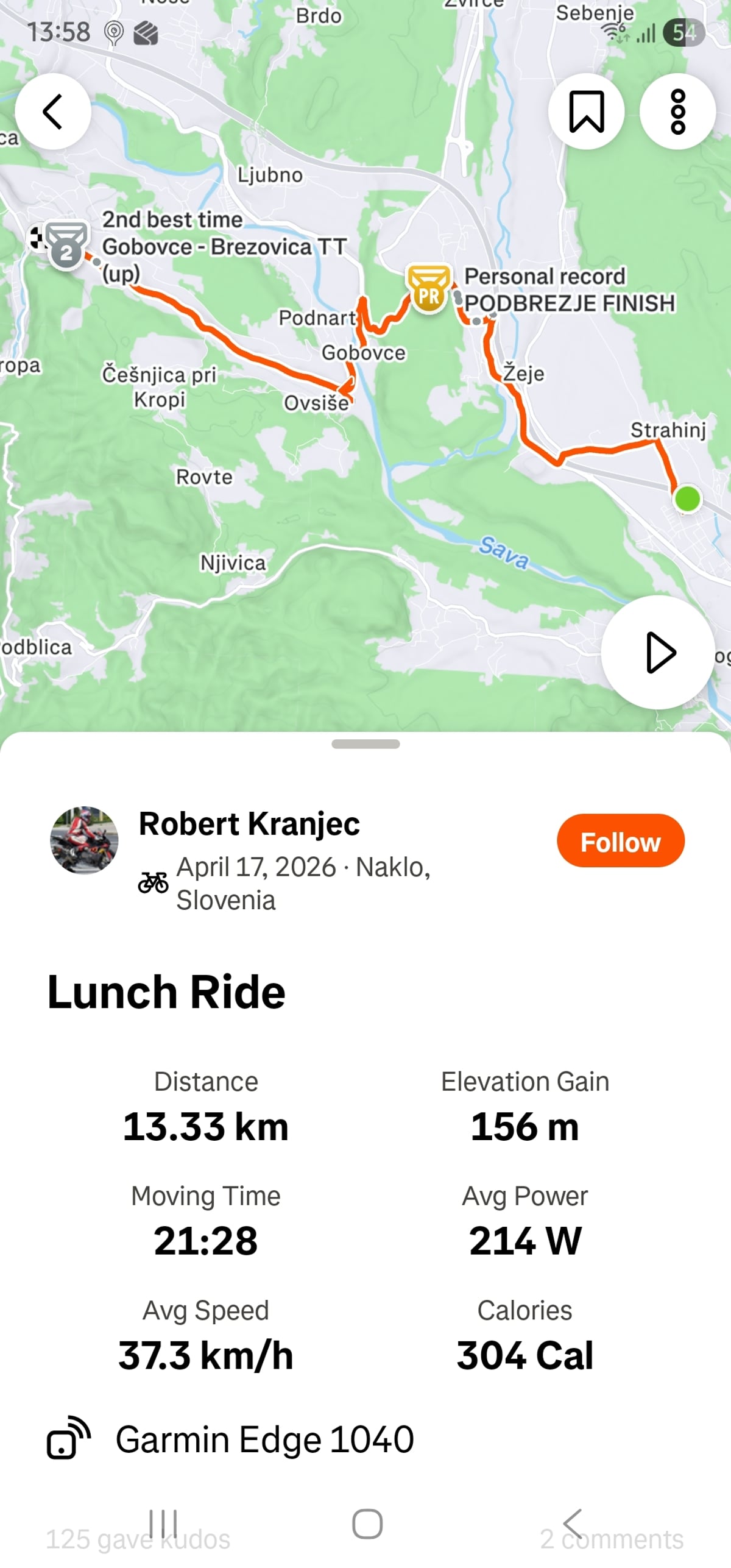
Task: Go back using the arrow button
Action: tap(53, 112)
